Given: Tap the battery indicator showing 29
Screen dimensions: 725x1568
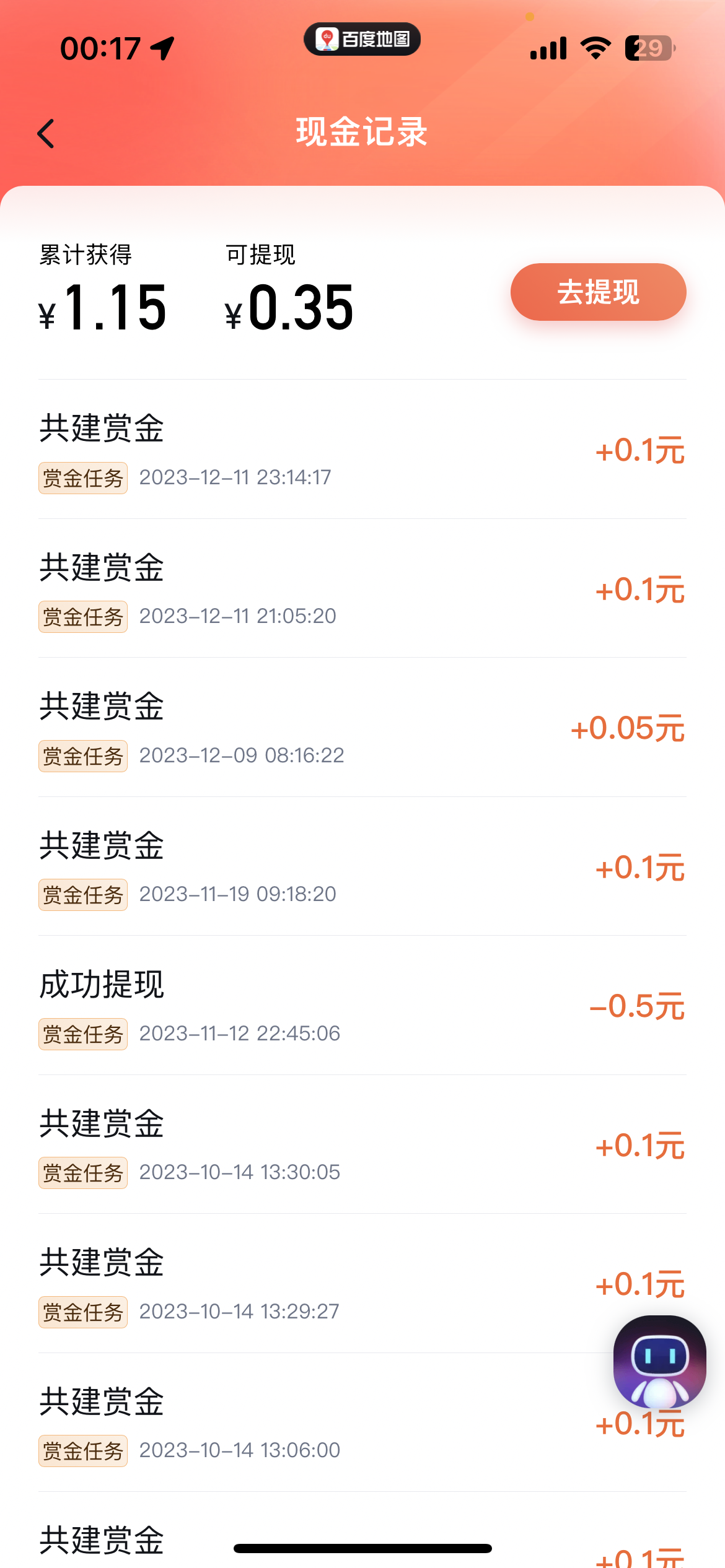Looking at the screenshot, I should tap(647, 48).
